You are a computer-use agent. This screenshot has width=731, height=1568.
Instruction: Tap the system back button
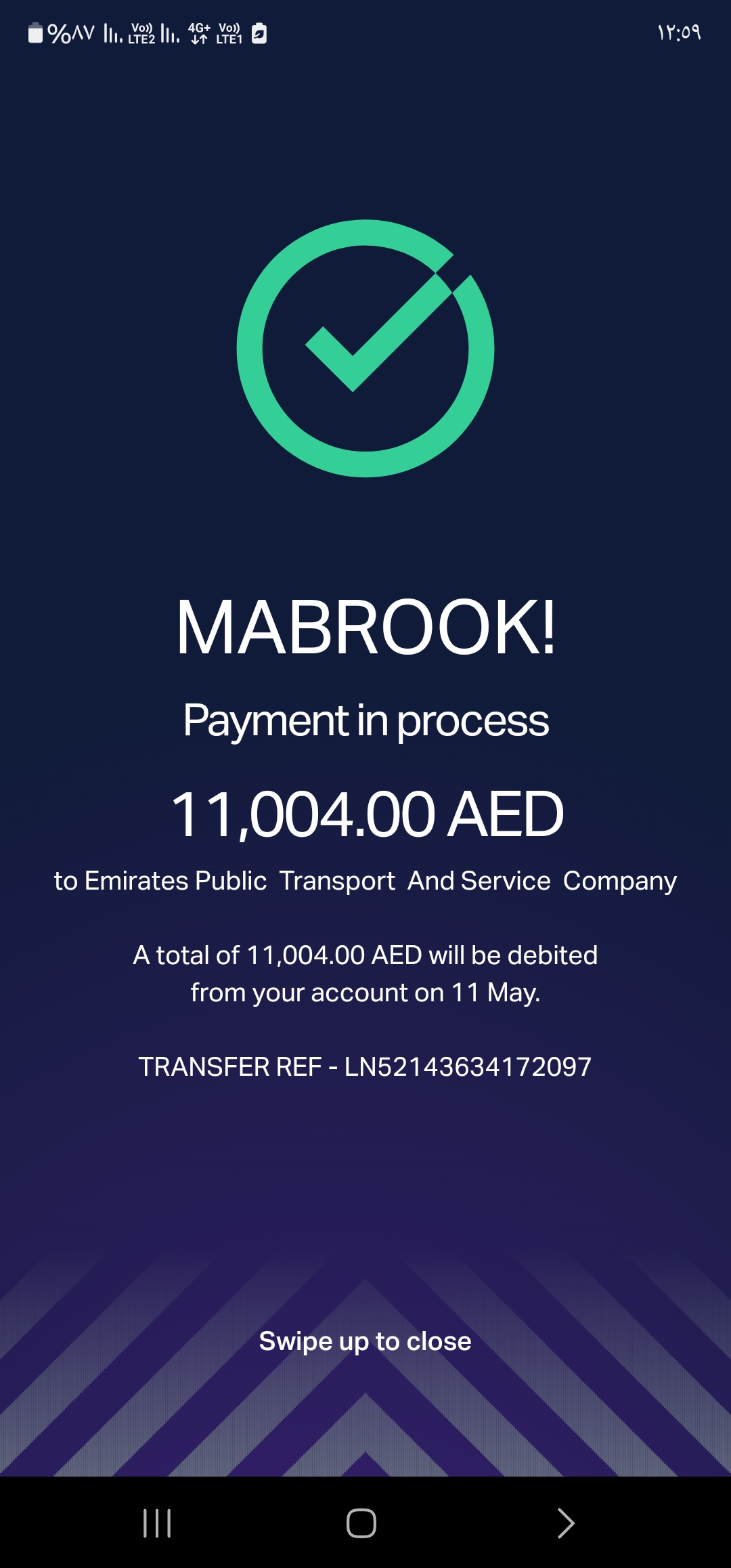pos(566,1523)
